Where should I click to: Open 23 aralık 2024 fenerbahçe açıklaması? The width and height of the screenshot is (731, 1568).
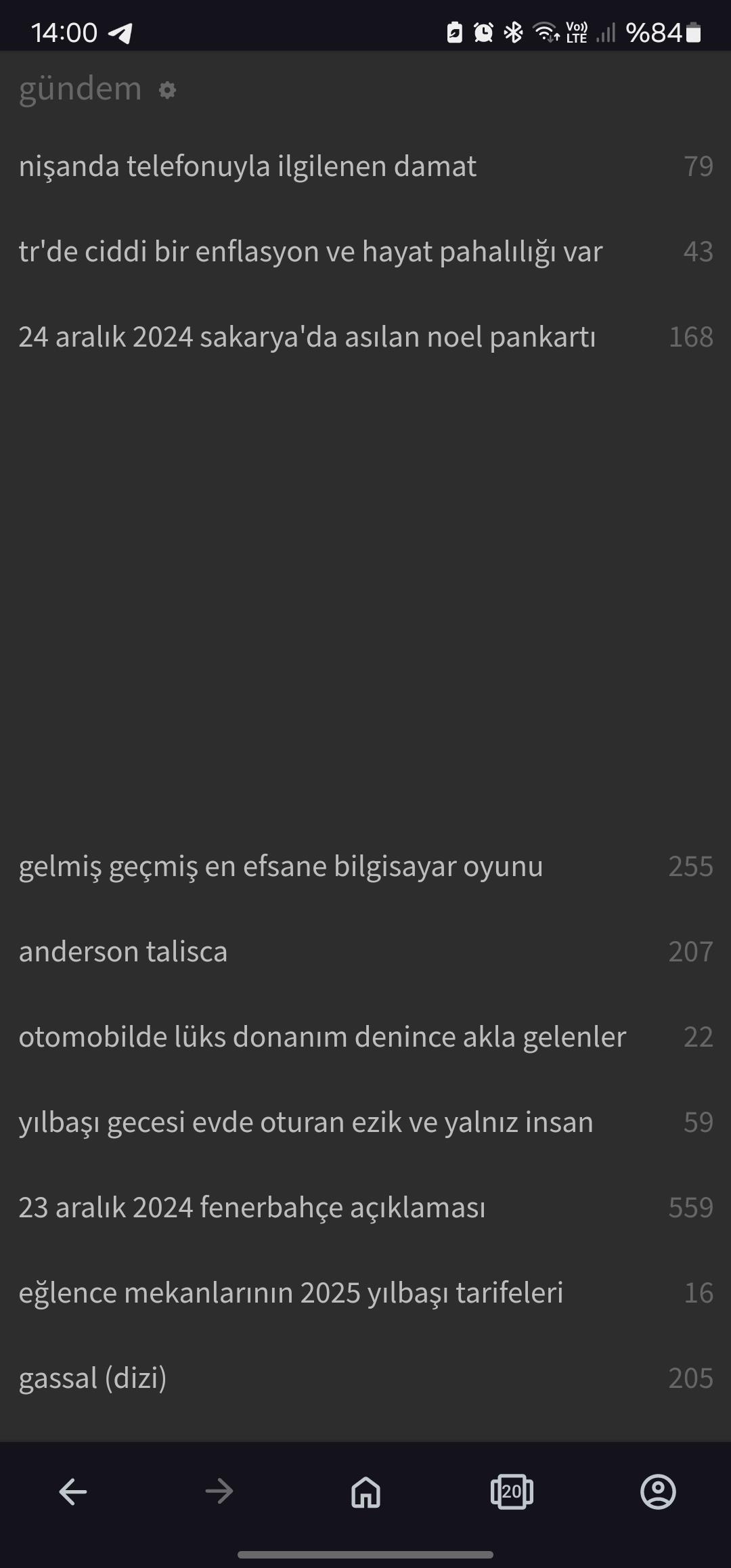(x=252, y=1208)
